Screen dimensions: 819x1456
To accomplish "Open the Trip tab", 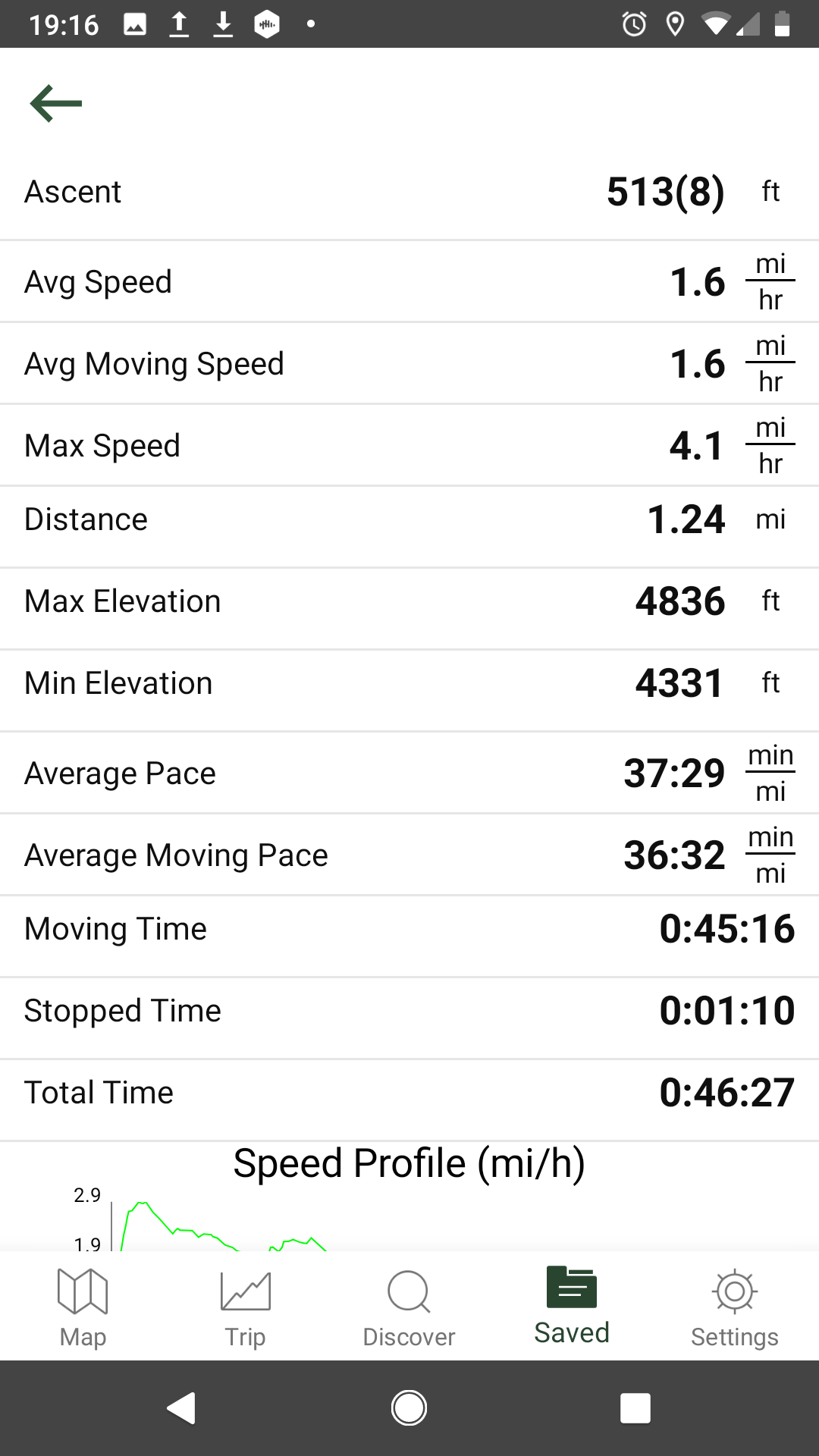I will (245, 1306).
